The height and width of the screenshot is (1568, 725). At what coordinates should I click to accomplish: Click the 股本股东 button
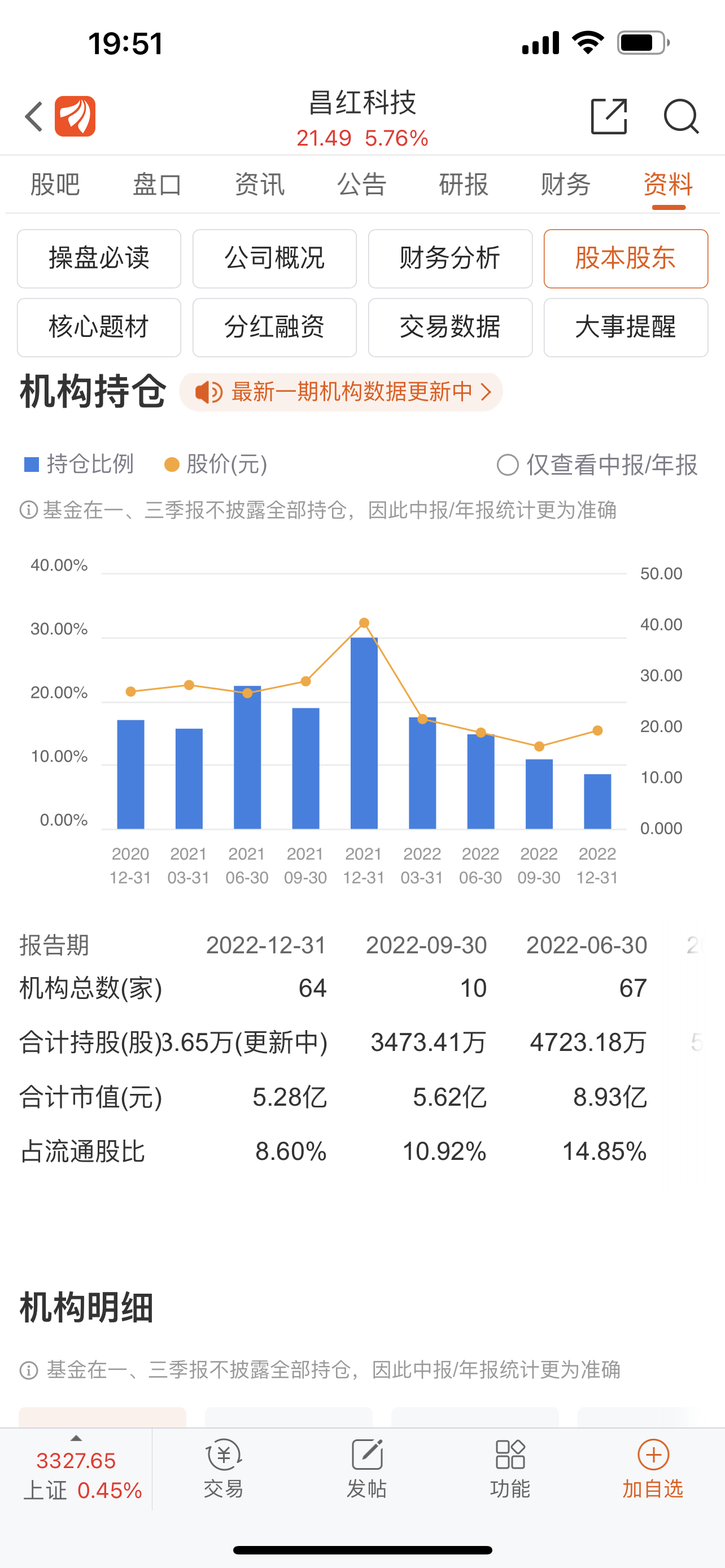point(624,259)
